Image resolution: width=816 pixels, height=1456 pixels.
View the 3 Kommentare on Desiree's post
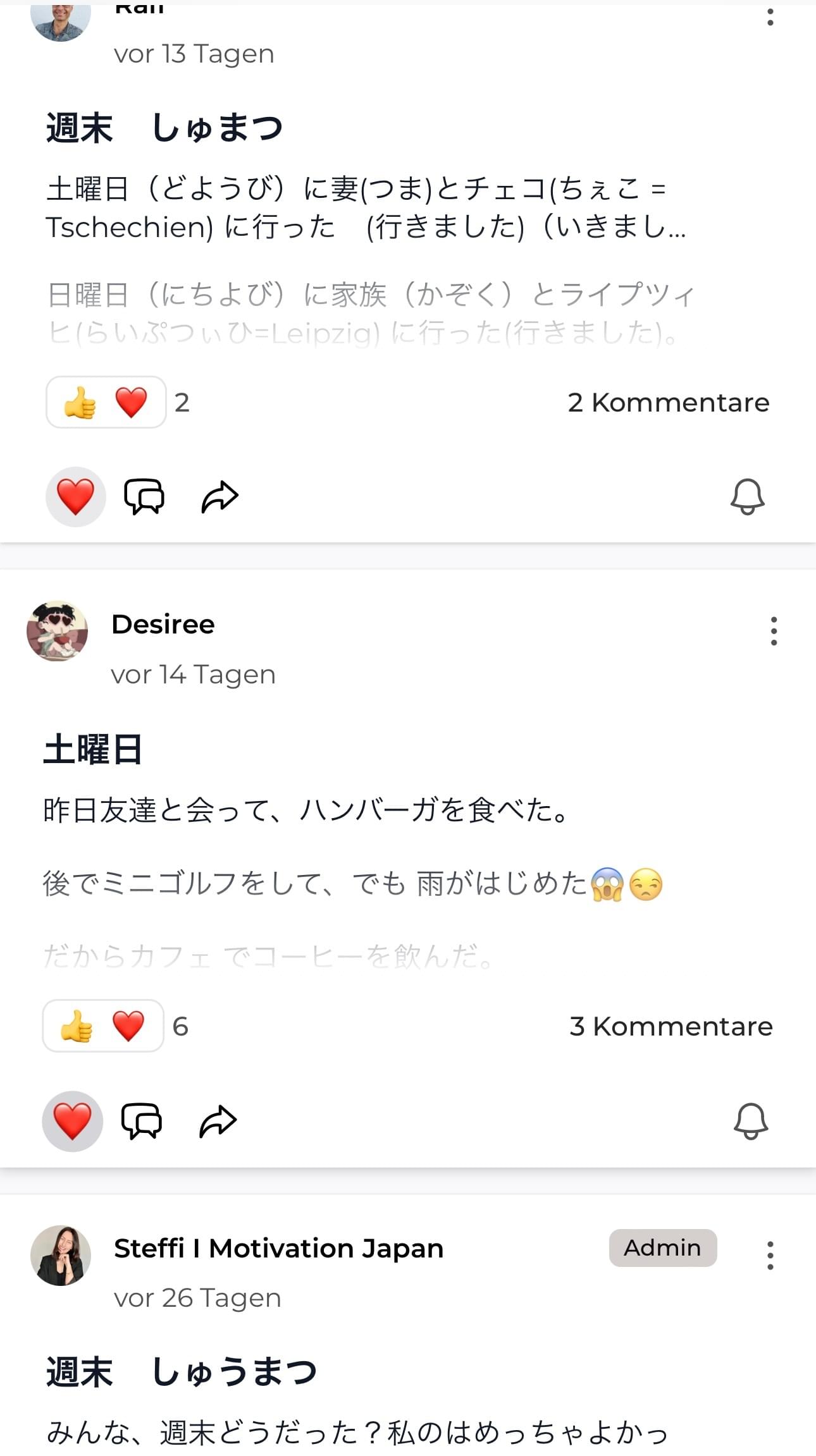[x=671, y=1026]
